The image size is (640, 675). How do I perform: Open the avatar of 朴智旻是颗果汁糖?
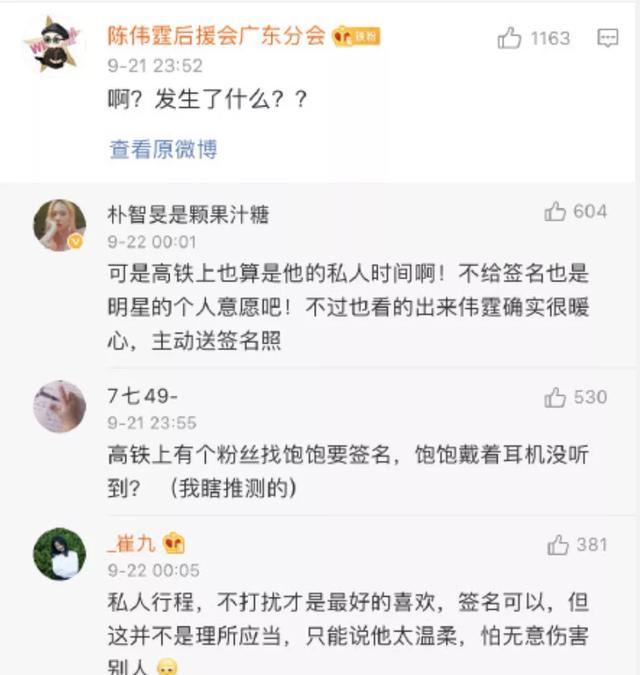pyautogui.click(x=59, y=224)
